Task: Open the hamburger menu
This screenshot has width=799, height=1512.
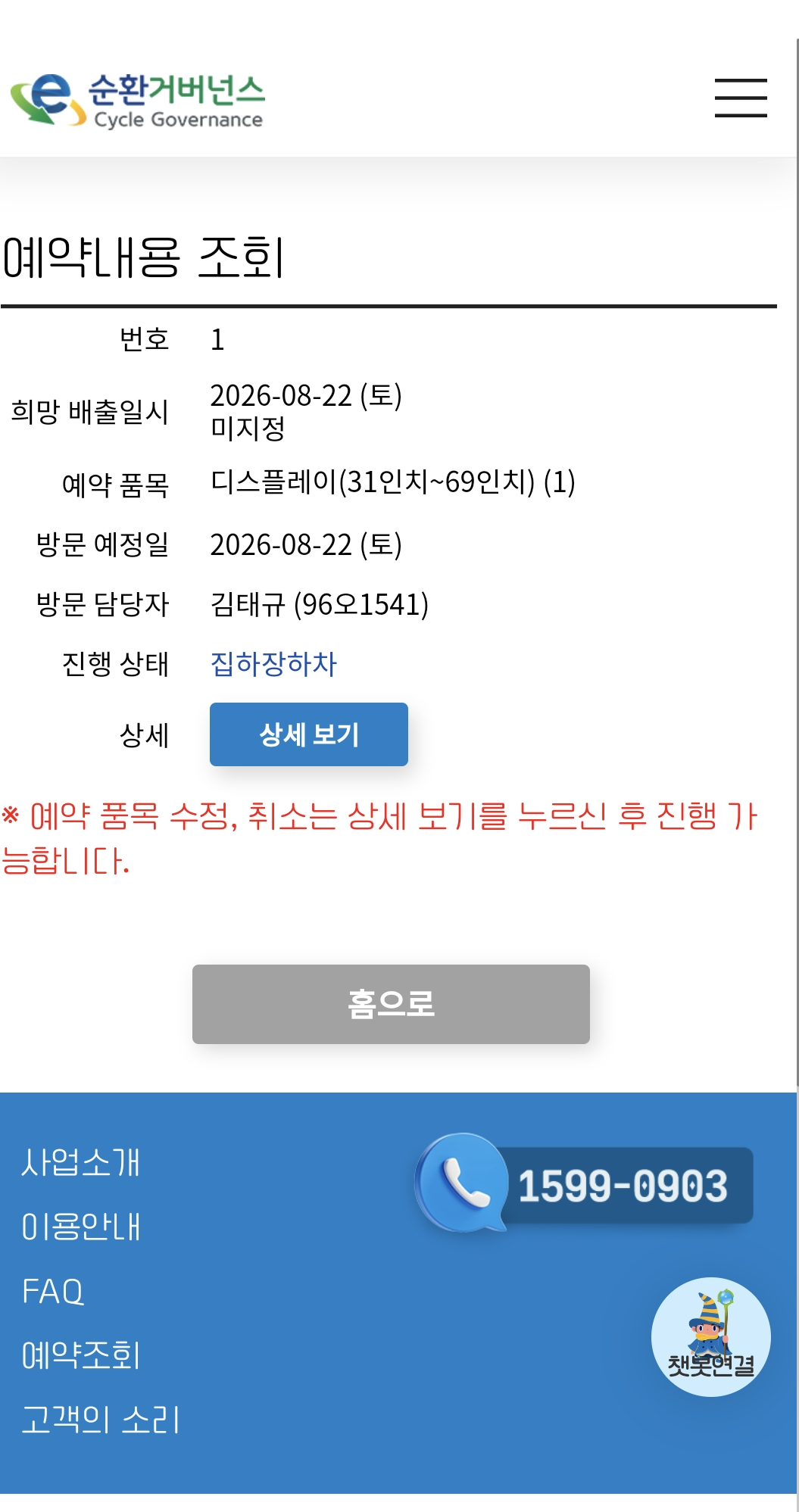Action: pos(741,98)
